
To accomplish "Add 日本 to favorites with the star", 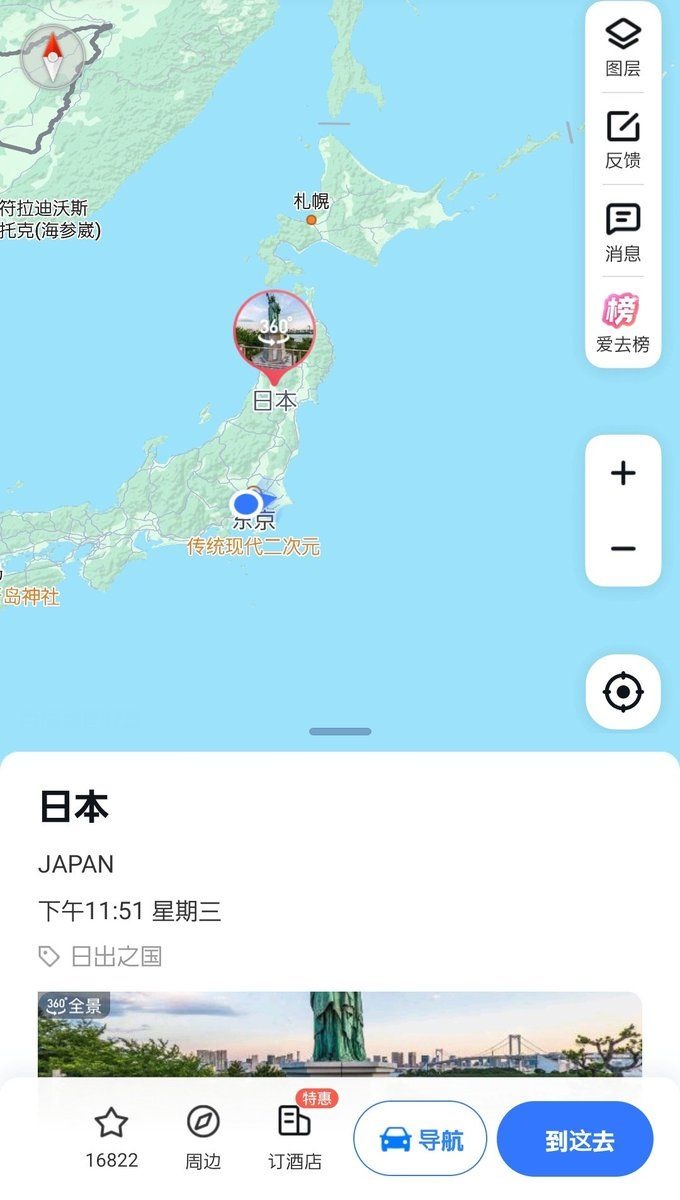I will [111, 1135].
